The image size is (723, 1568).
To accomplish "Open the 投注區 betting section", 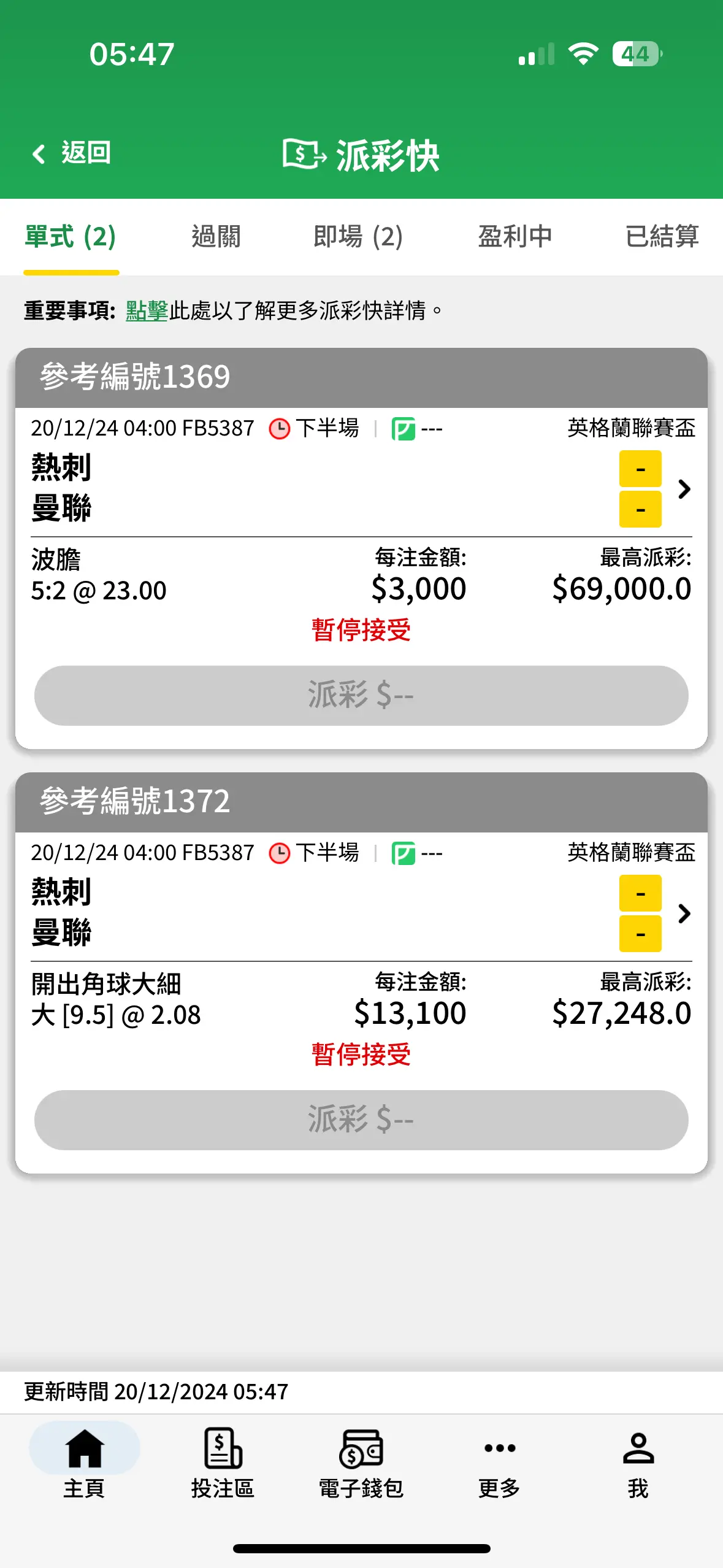I will pyautogui.click(x=223, y=1462).
